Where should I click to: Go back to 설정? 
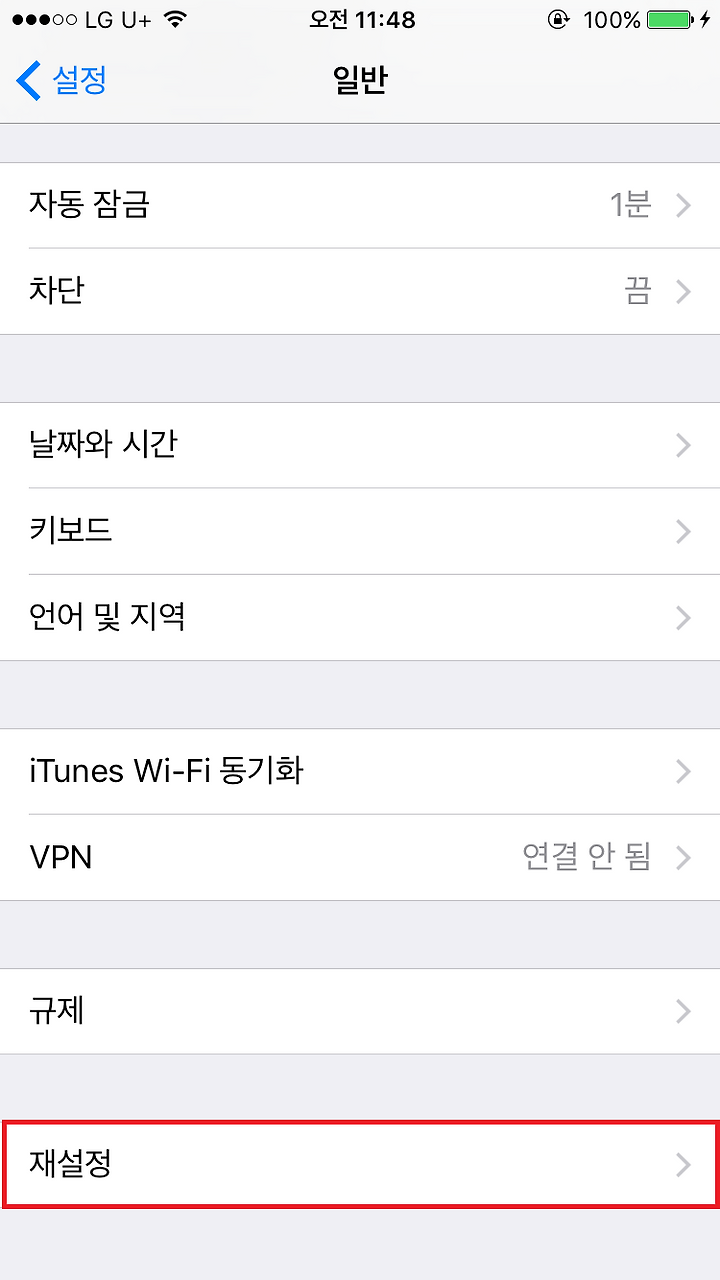point(62,80)
